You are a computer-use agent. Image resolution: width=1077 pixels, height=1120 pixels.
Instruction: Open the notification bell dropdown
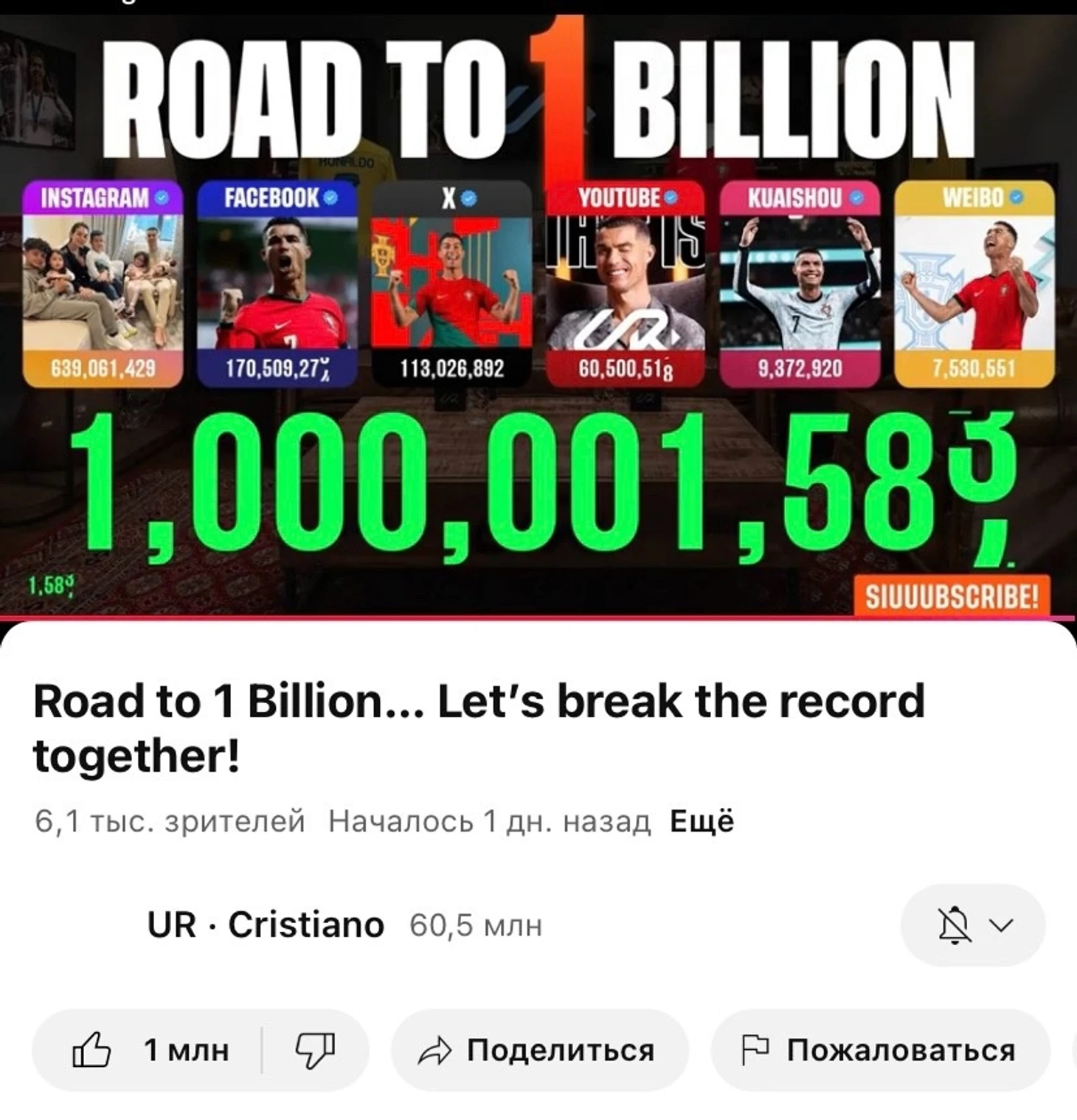[972, 924]
